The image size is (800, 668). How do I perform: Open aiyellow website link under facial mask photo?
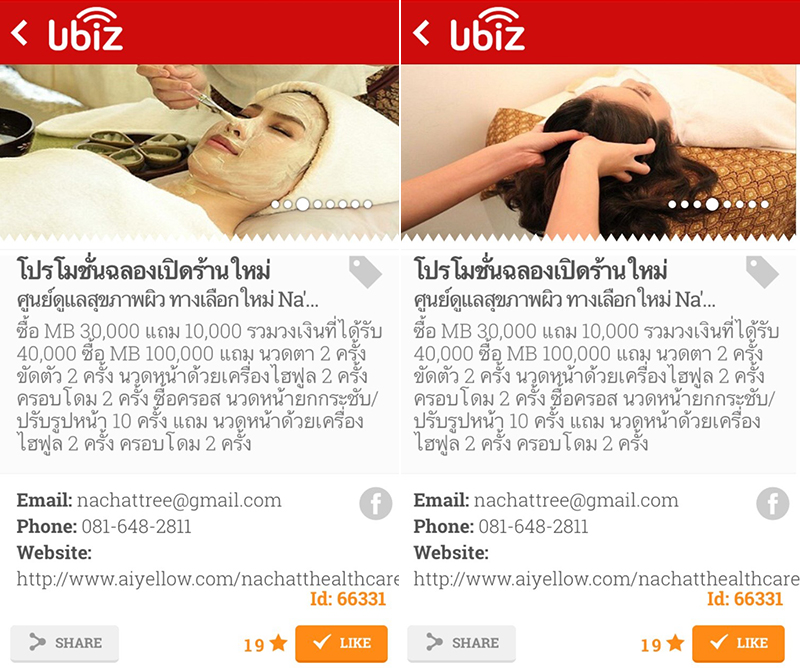pyautogui.click(x=207, y=579)
